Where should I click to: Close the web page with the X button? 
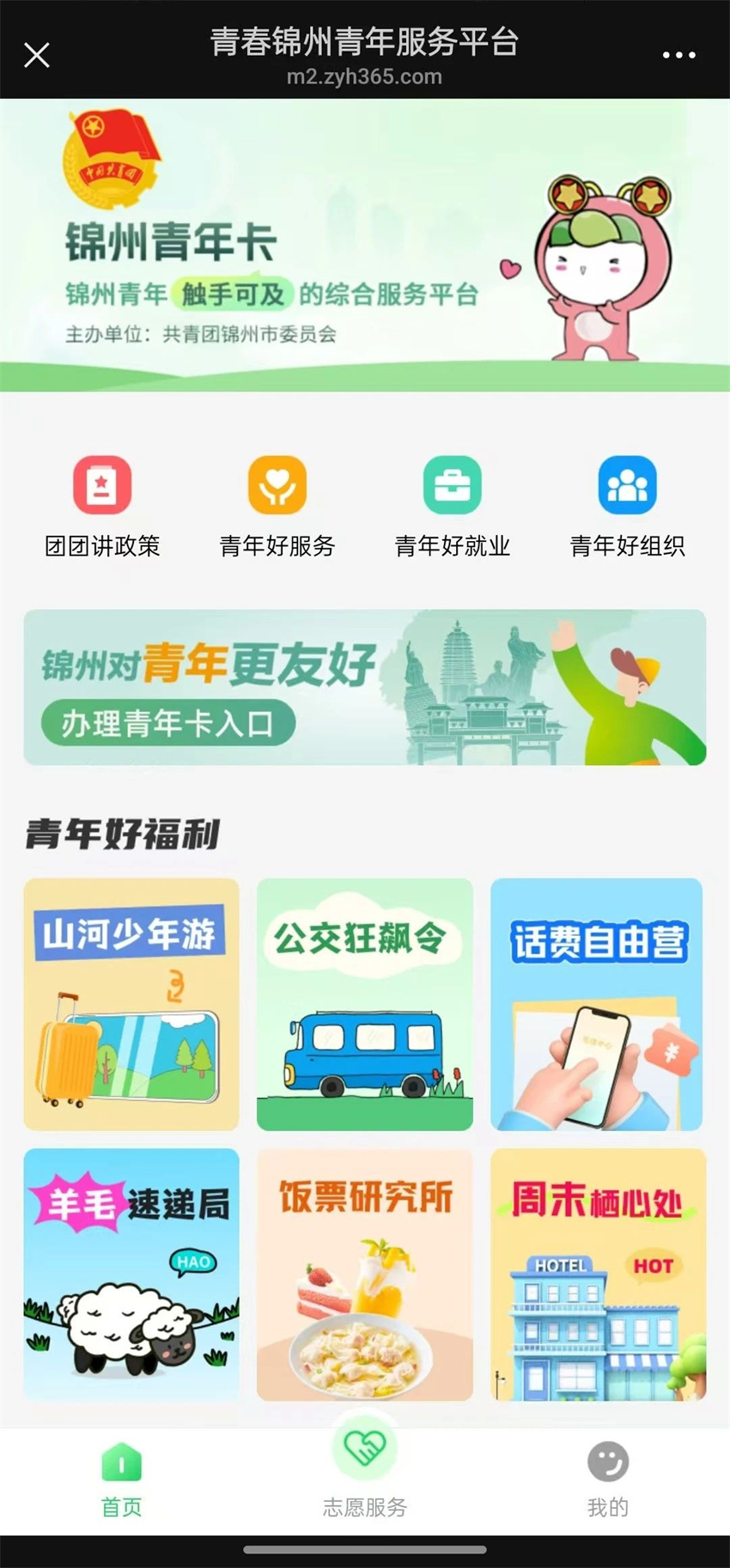tap(36, 55)
